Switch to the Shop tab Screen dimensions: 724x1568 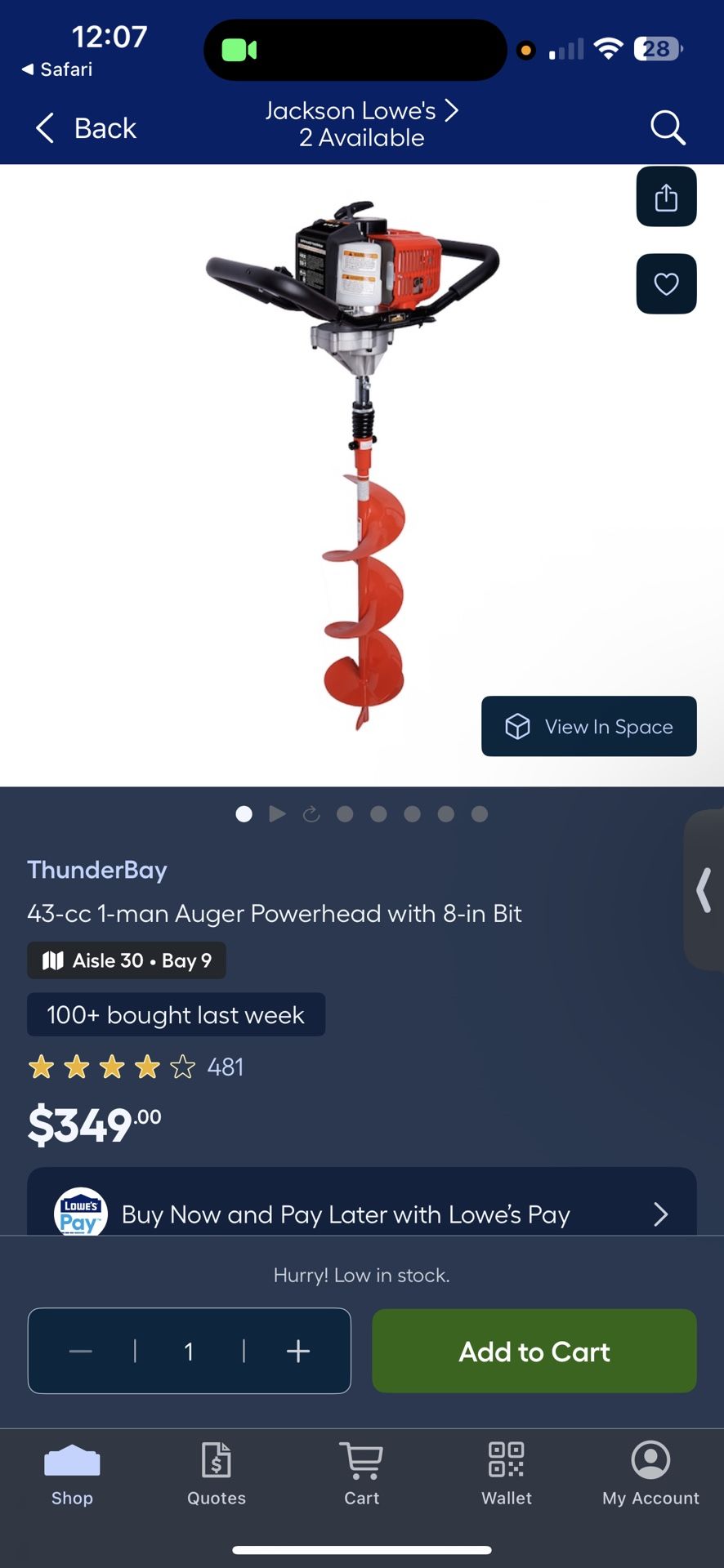pyautogui.click(x=72, y=1474)
